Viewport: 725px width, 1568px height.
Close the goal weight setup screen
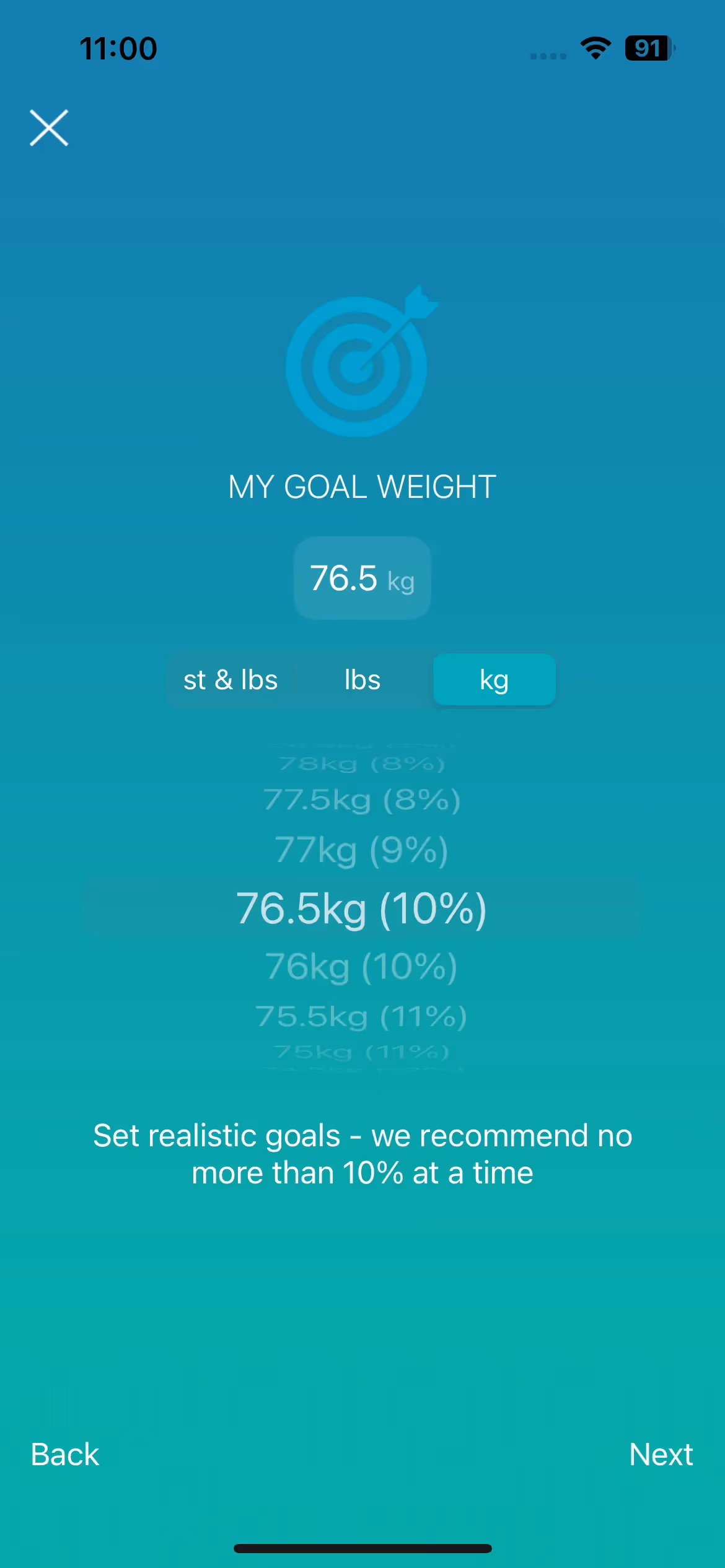(x=49, y=128)
